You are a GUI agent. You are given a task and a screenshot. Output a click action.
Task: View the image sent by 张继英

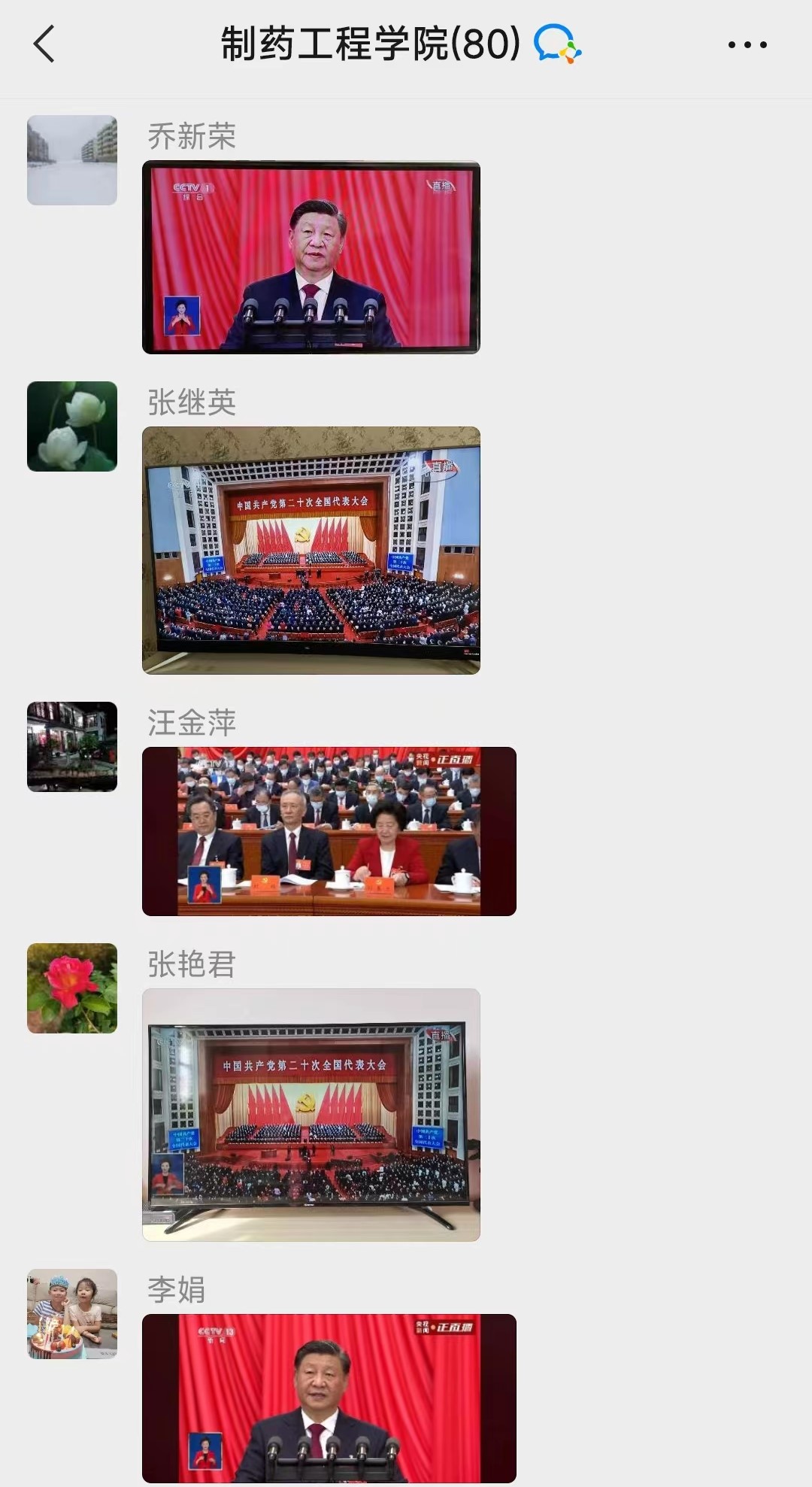[311, 550]
